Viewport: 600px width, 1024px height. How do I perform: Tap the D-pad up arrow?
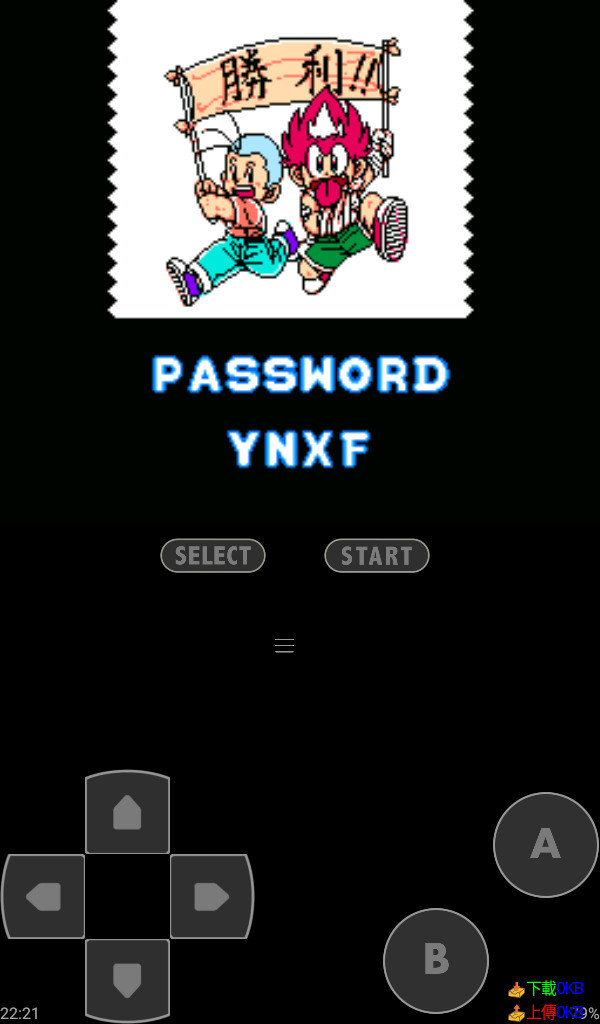[x=127, y=812]
